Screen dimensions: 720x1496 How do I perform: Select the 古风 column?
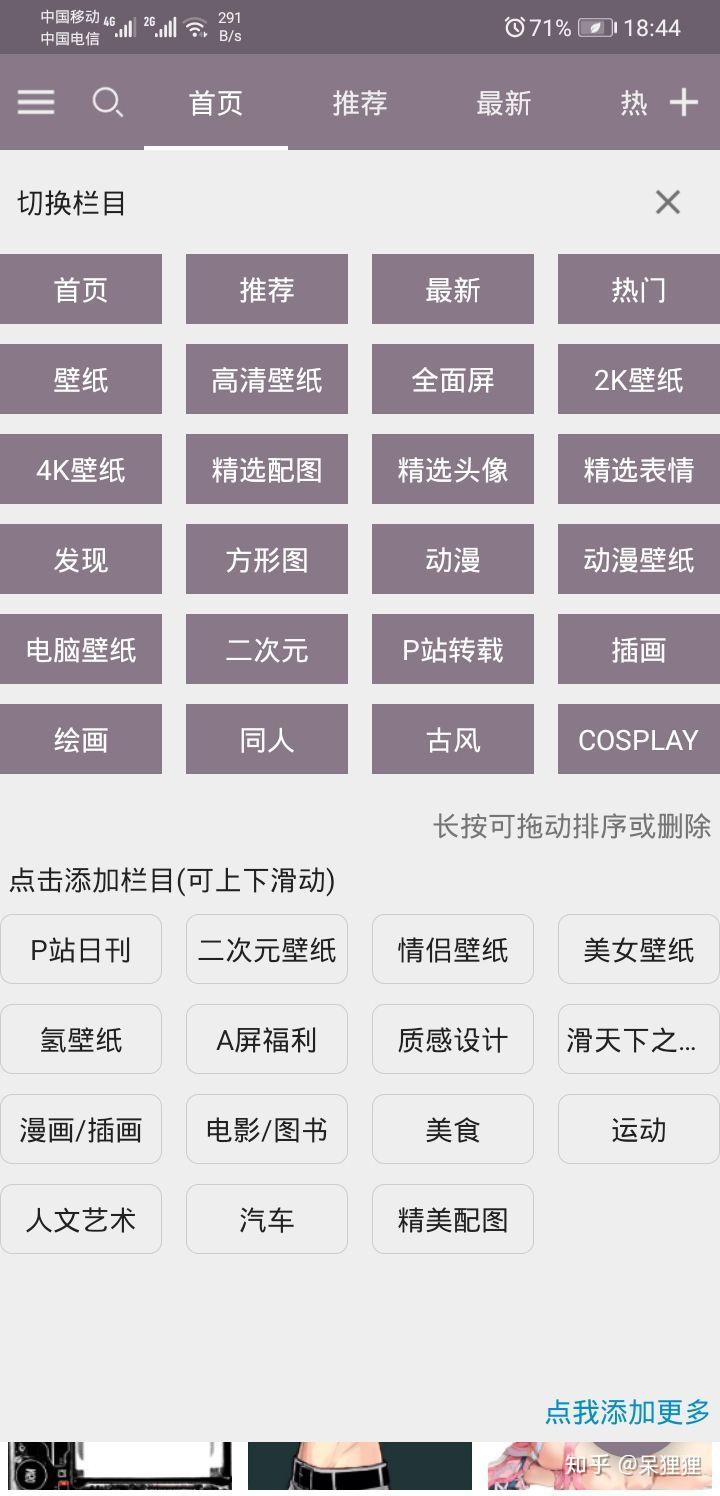pyautogui.click(x=453, y=740)
